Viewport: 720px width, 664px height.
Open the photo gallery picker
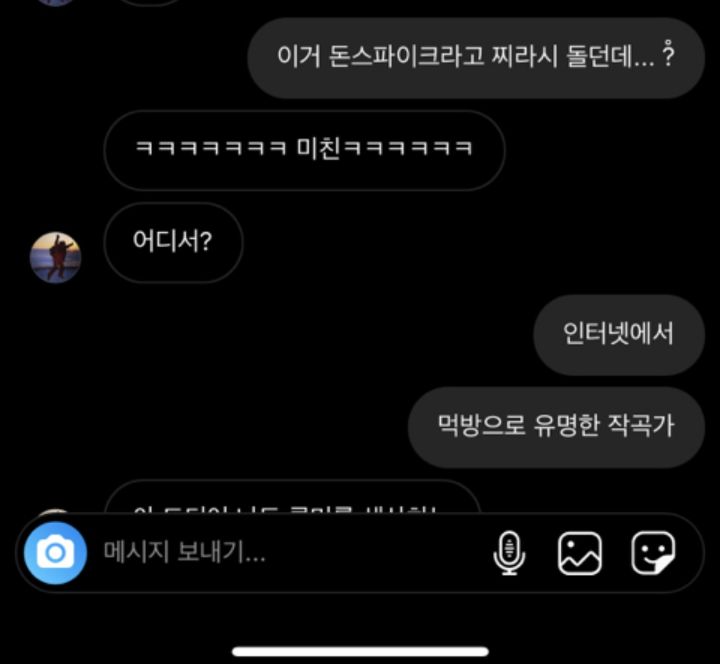pyautogui.click(x=580, y=553)
